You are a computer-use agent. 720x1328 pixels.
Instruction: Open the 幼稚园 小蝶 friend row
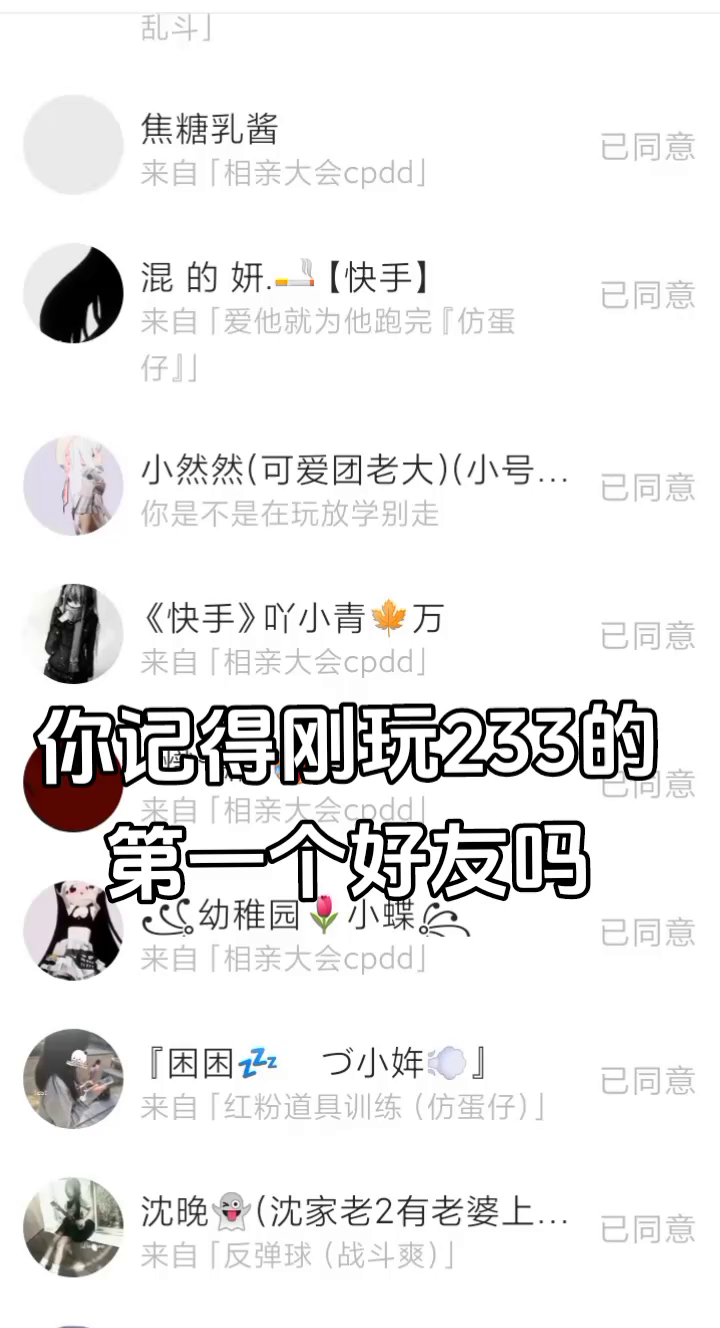[360, 931]
